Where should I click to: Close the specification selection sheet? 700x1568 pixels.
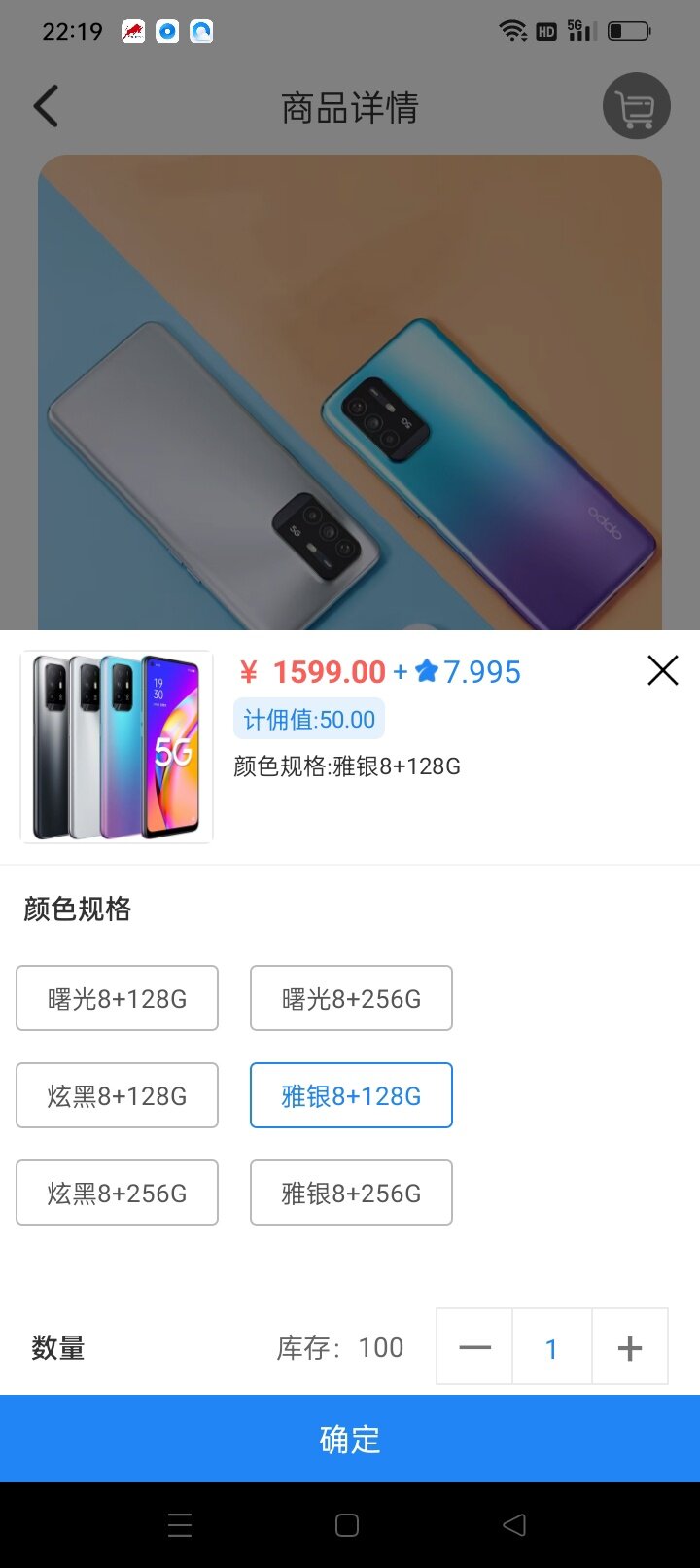[x=662, y=670]
